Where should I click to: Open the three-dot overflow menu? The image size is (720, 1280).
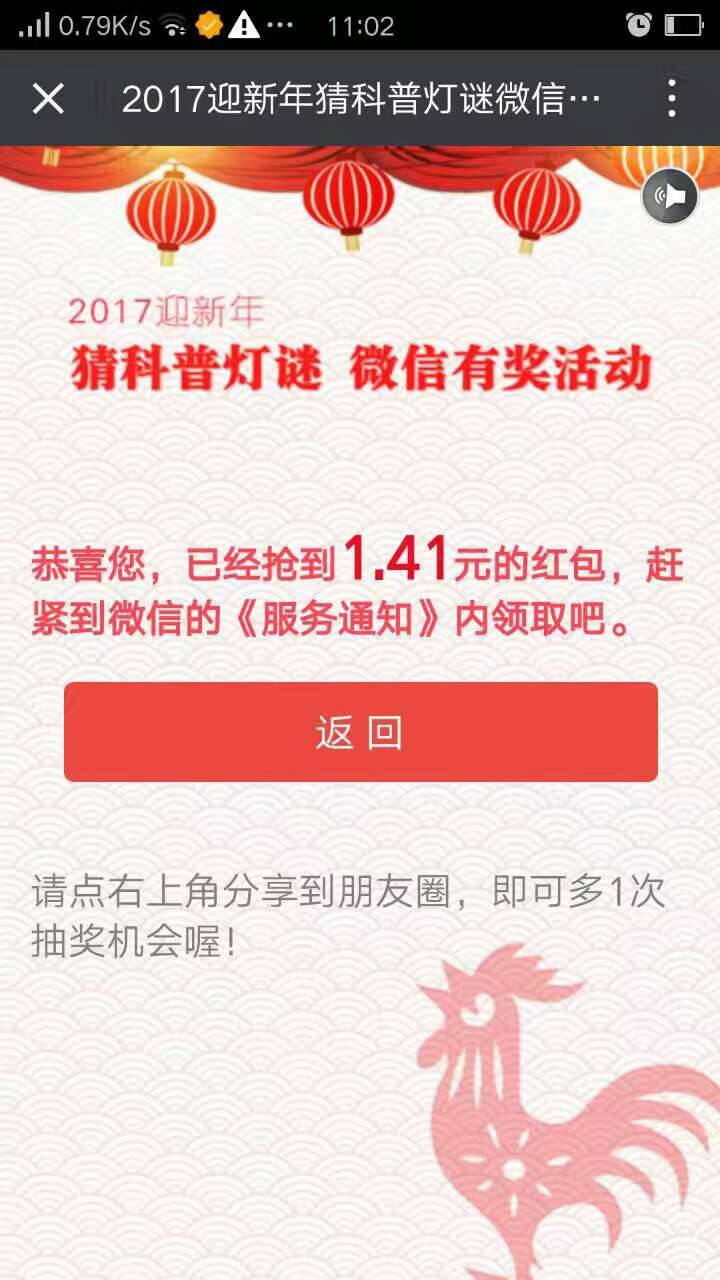pos(671,98)
